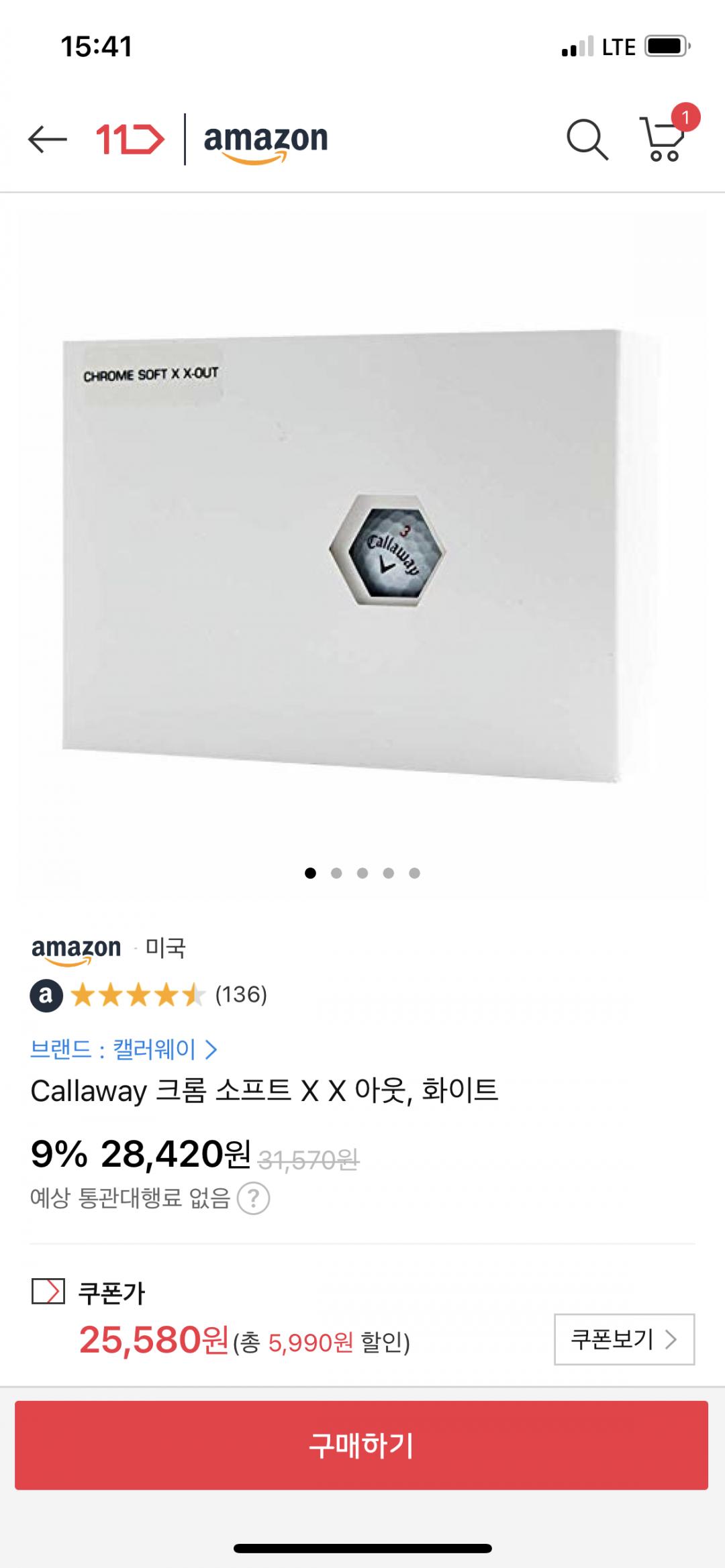Open the search magnifier icon
The image size is (725, 1568).
click(587, 140)
